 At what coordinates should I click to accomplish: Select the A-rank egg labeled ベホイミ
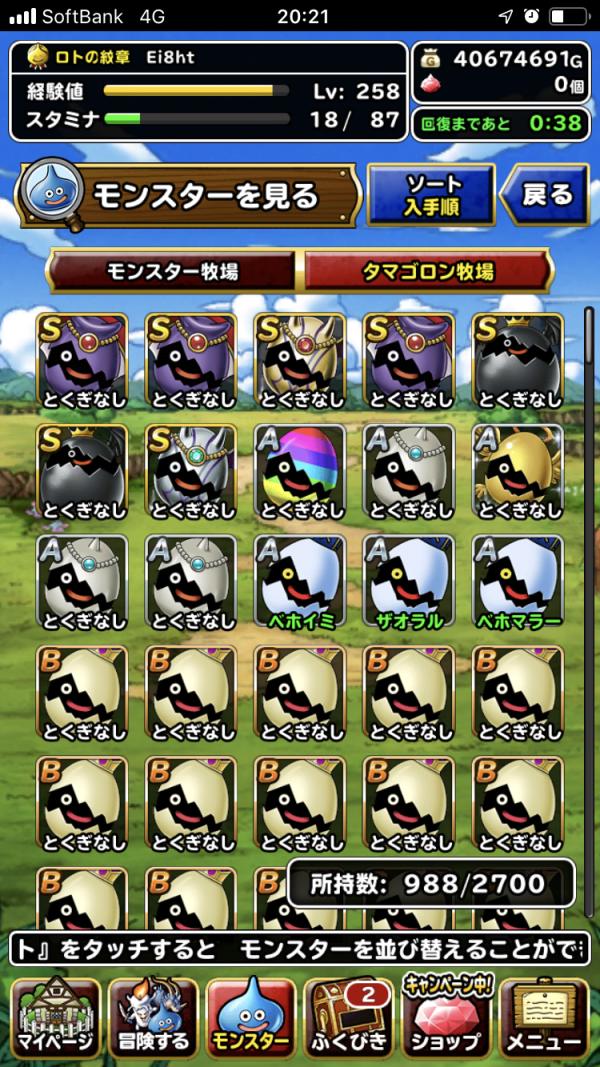coord(300,582)
